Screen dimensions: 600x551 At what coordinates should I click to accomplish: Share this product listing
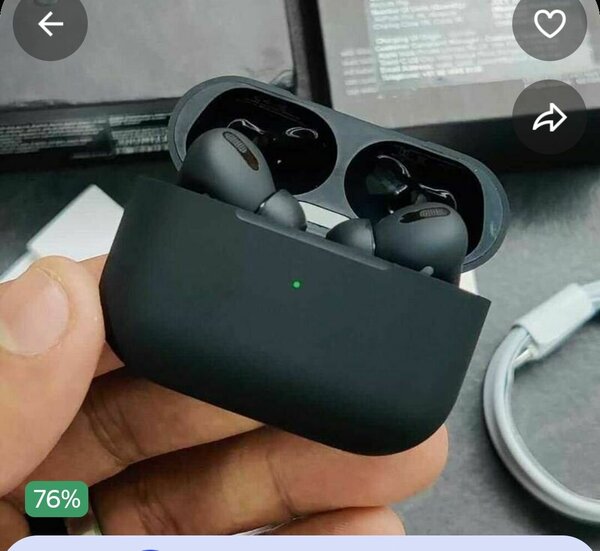tap(549, 118)
